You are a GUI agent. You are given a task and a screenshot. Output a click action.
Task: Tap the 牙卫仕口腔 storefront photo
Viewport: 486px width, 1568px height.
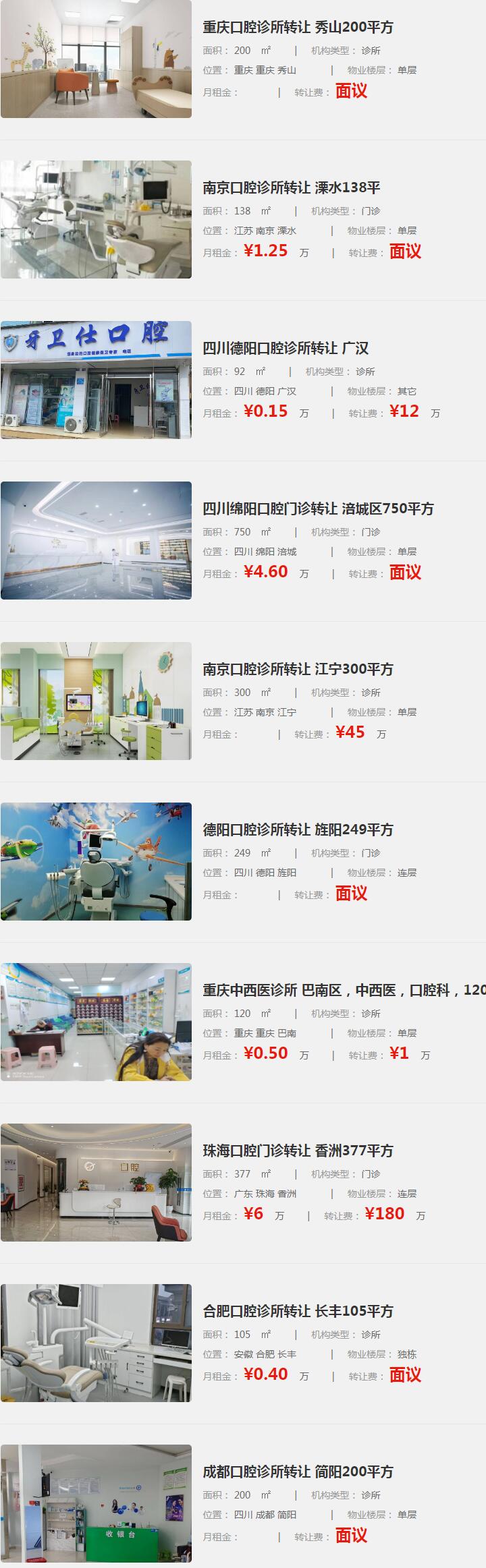96,380
